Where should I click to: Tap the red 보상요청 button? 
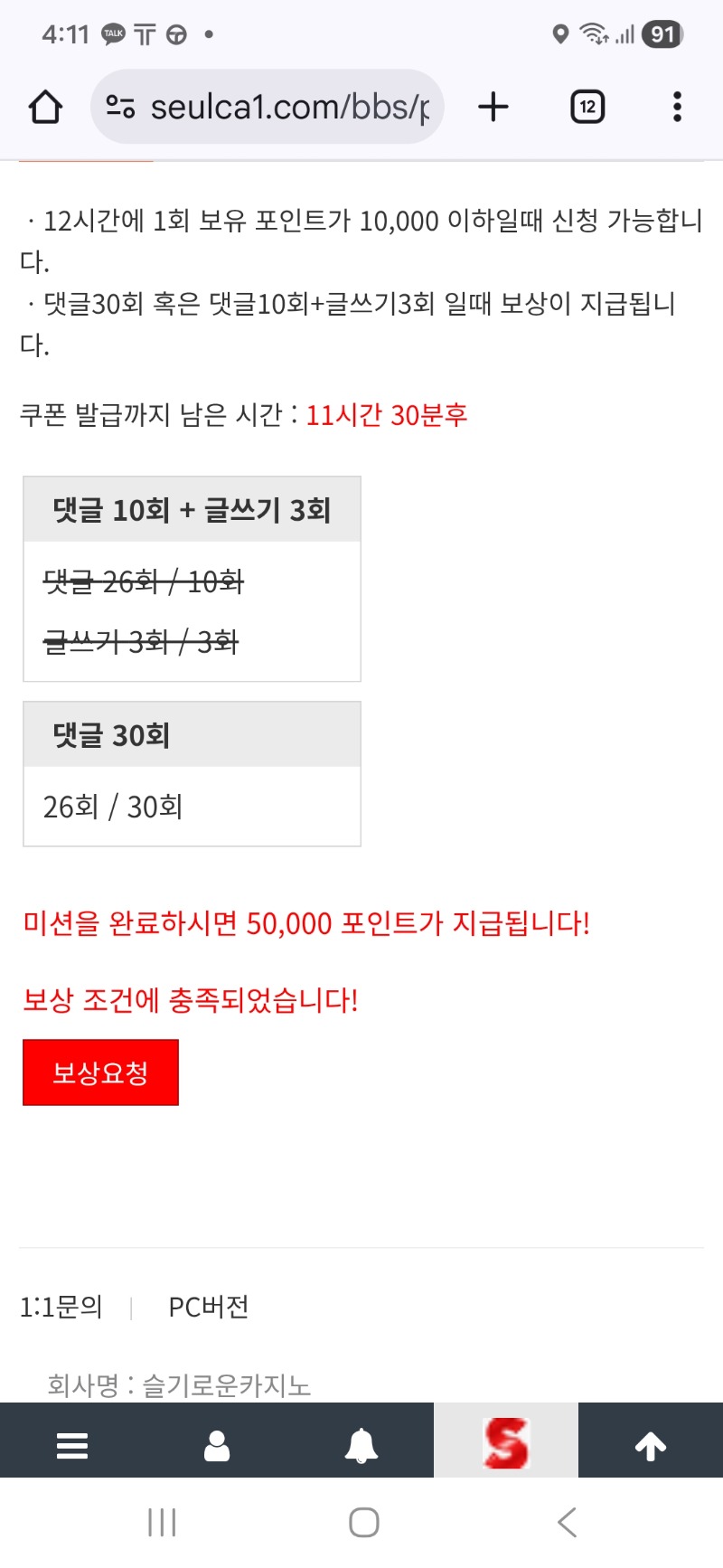(100, 1072)
